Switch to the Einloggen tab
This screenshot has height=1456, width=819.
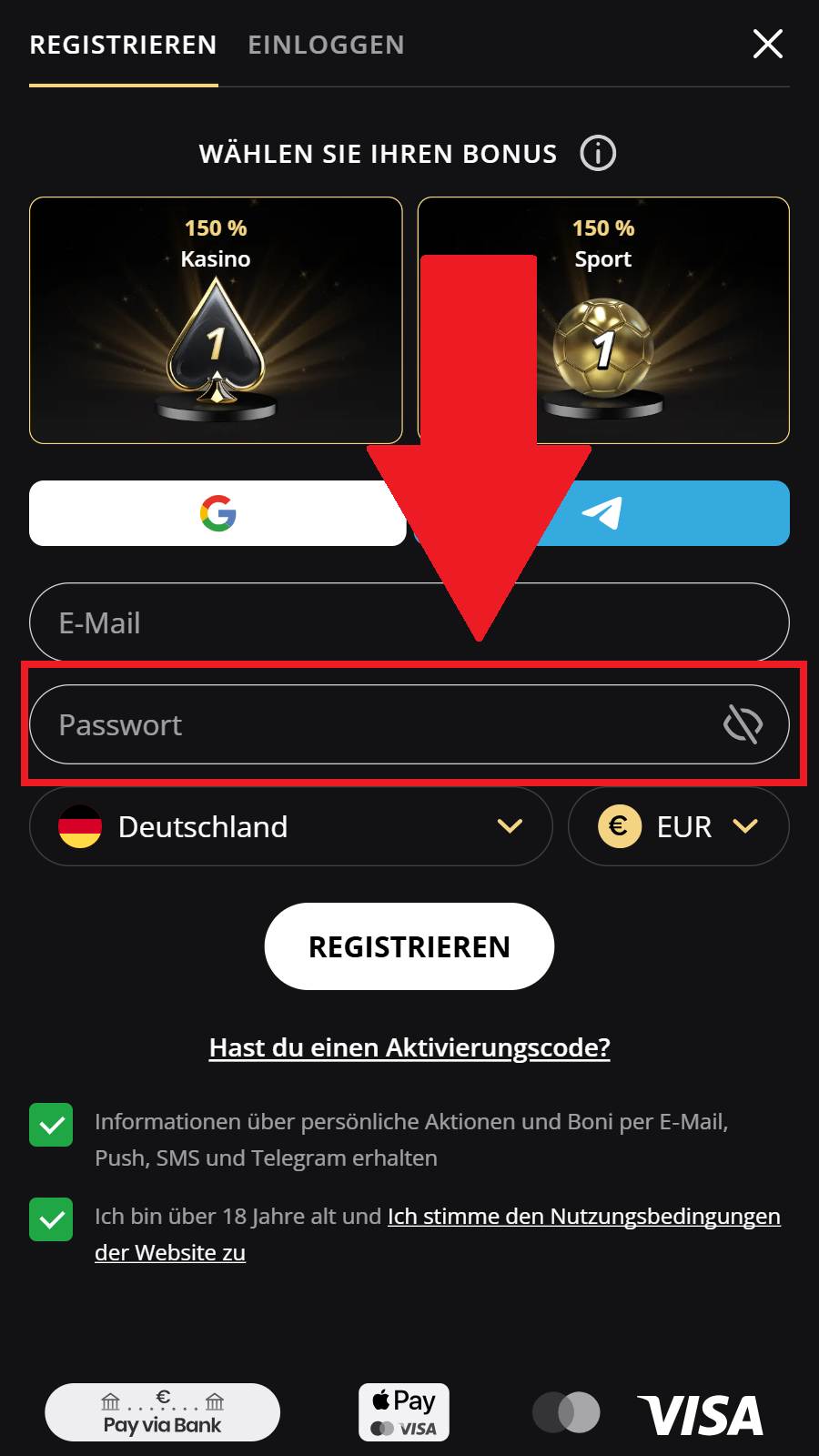[326, 45]
